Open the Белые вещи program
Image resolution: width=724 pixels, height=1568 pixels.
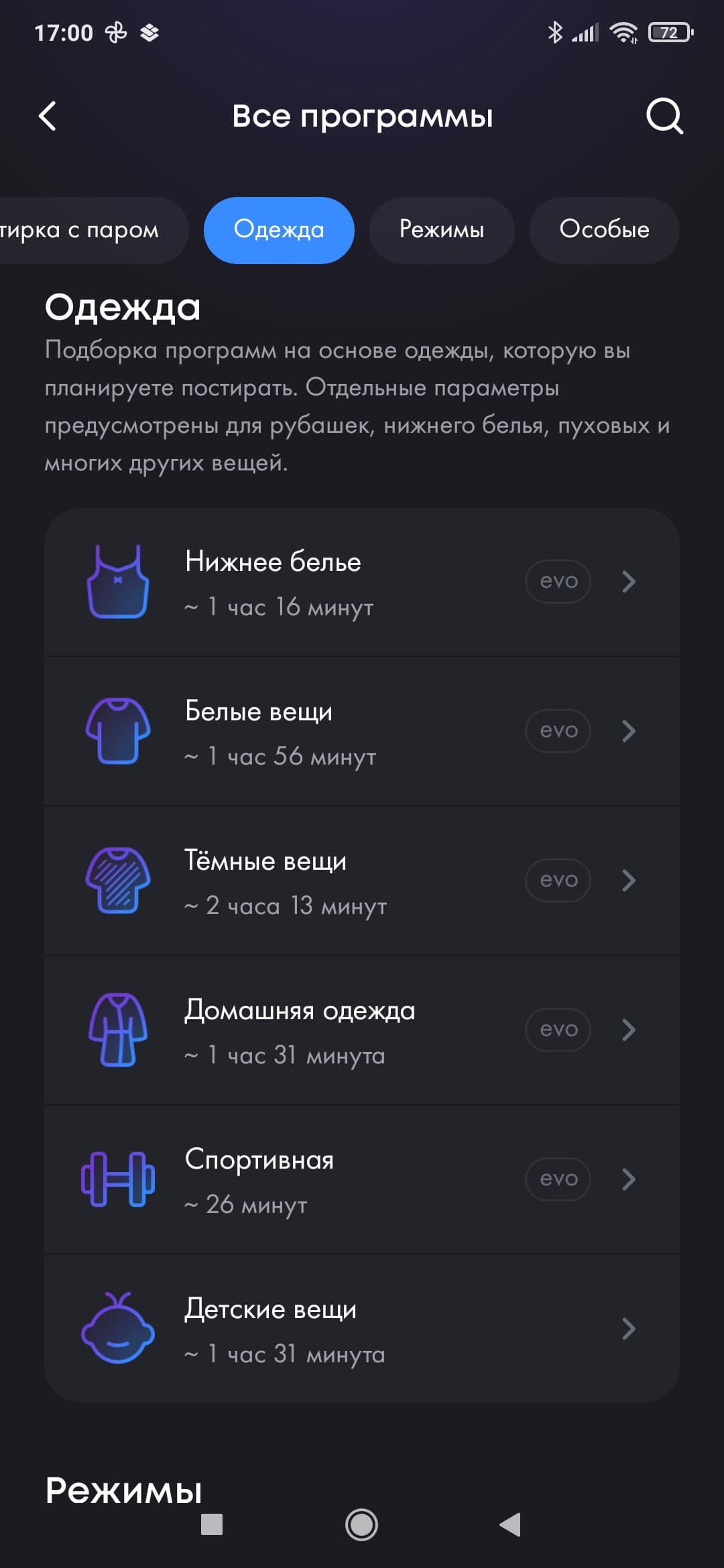click(x=362, y=732)
